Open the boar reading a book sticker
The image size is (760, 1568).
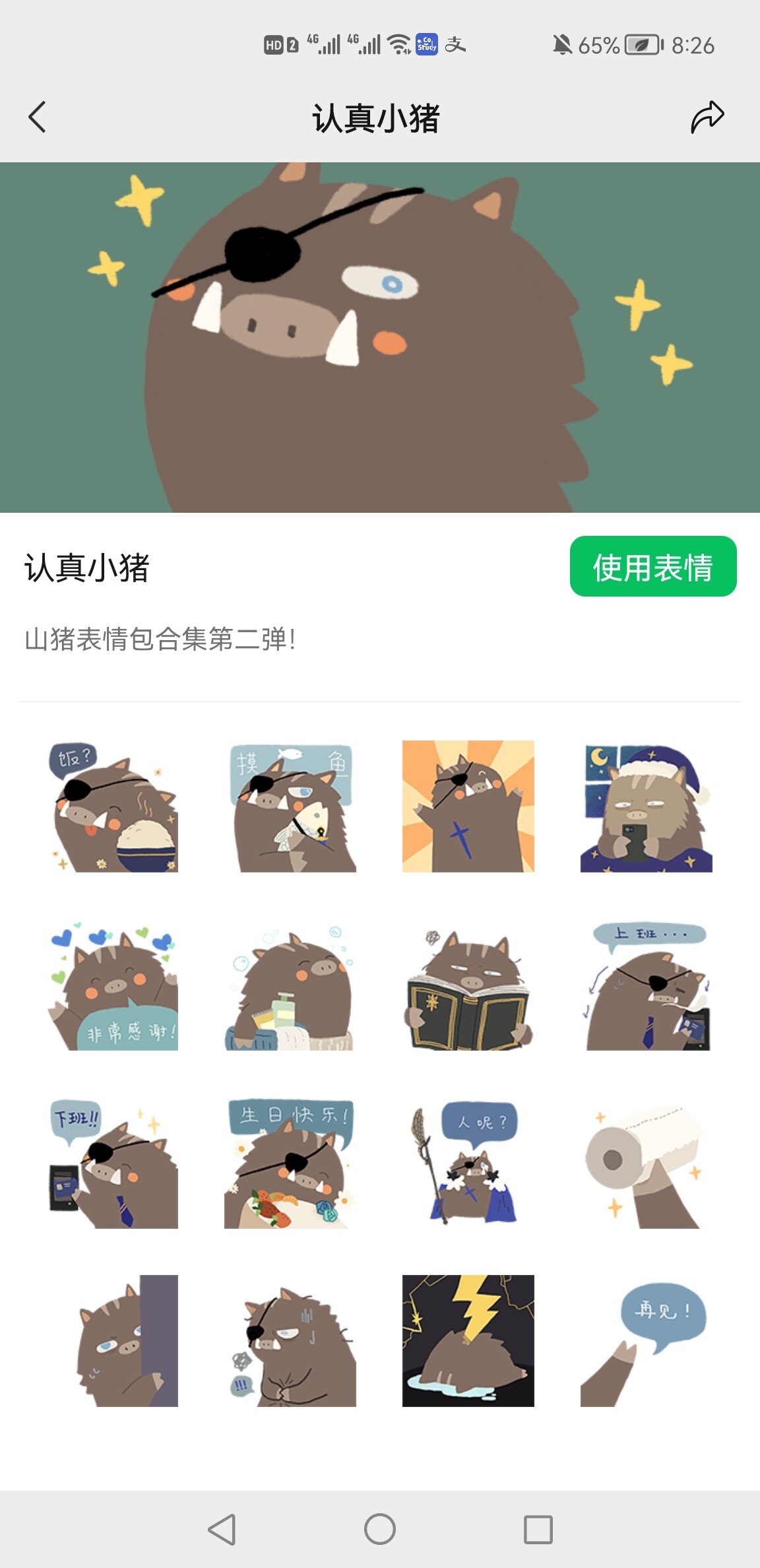tap(468, 985)
